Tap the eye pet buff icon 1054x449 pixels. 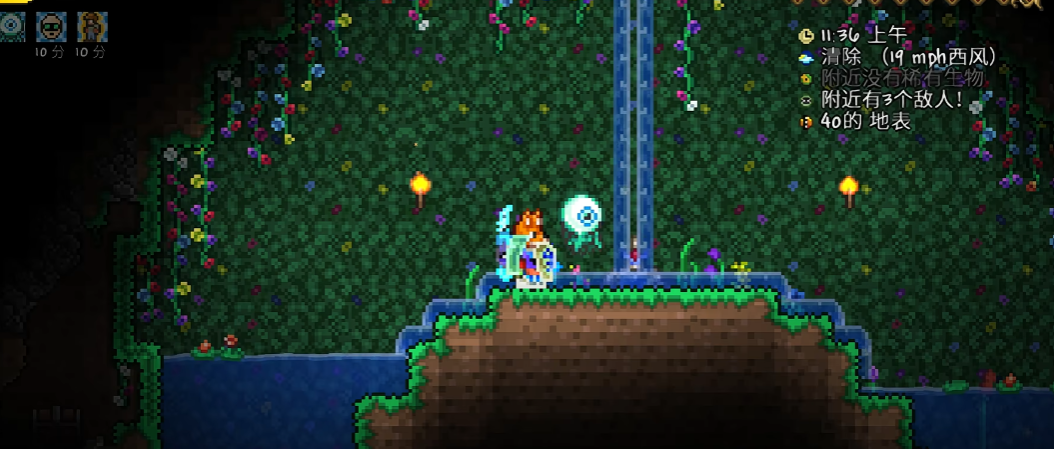[11, 27]
